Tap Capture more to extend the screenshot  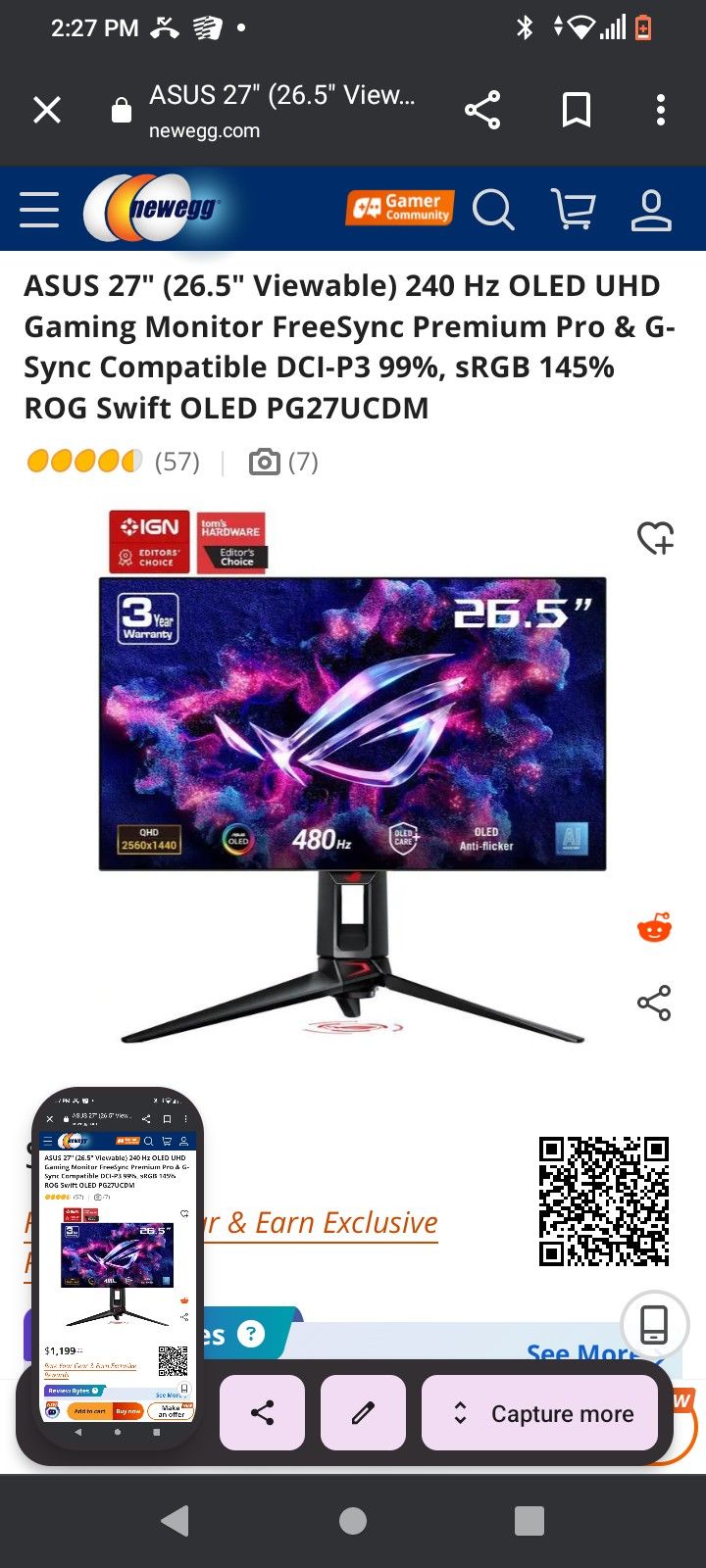coord(540,1413)
